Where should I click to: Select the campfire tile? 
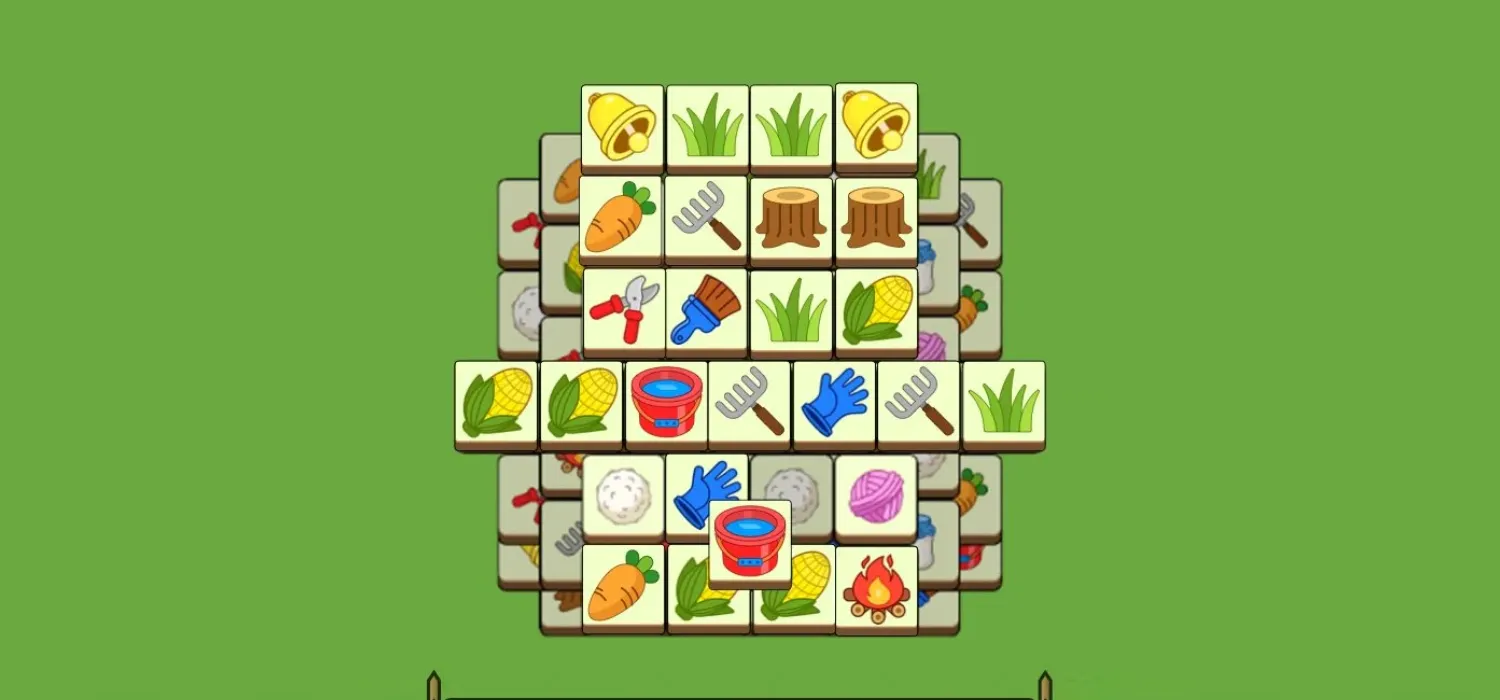(x=876, y=589)
